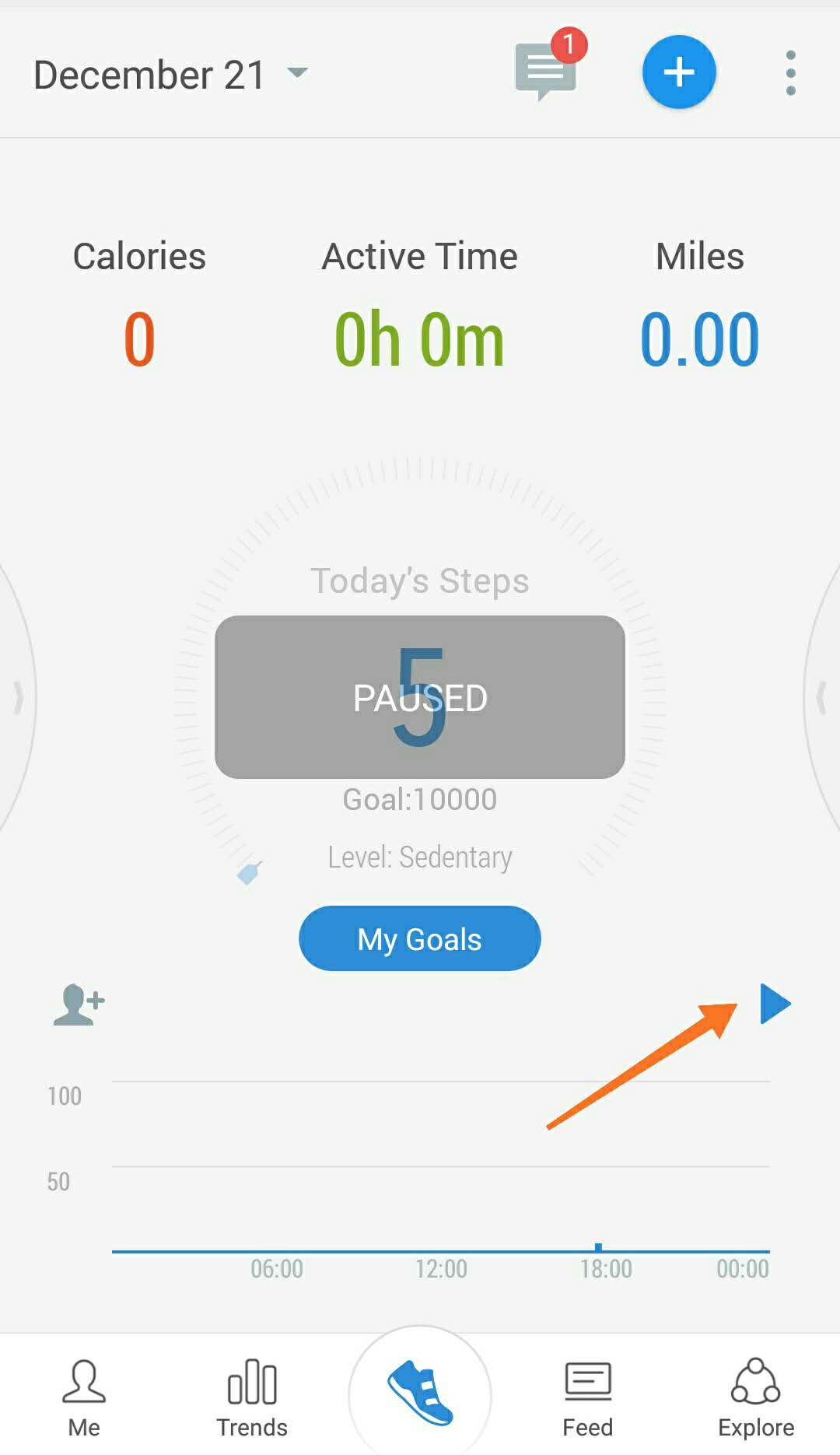The image size is (840, 1455).
Task: Select the Me profile tab icon
Action: tap(84, 1389)
